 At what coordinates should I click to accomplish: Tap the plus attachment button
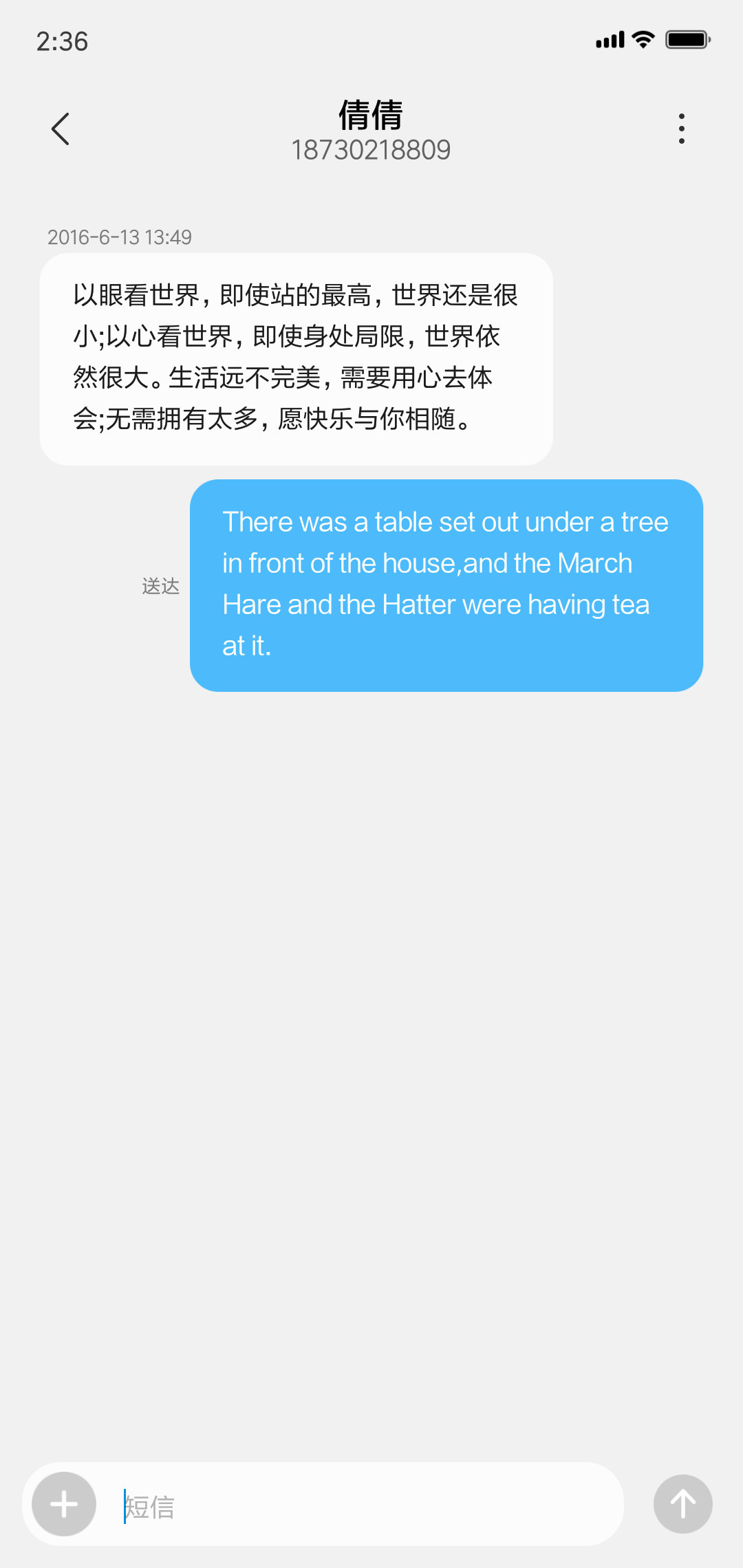pos(64,1504)
